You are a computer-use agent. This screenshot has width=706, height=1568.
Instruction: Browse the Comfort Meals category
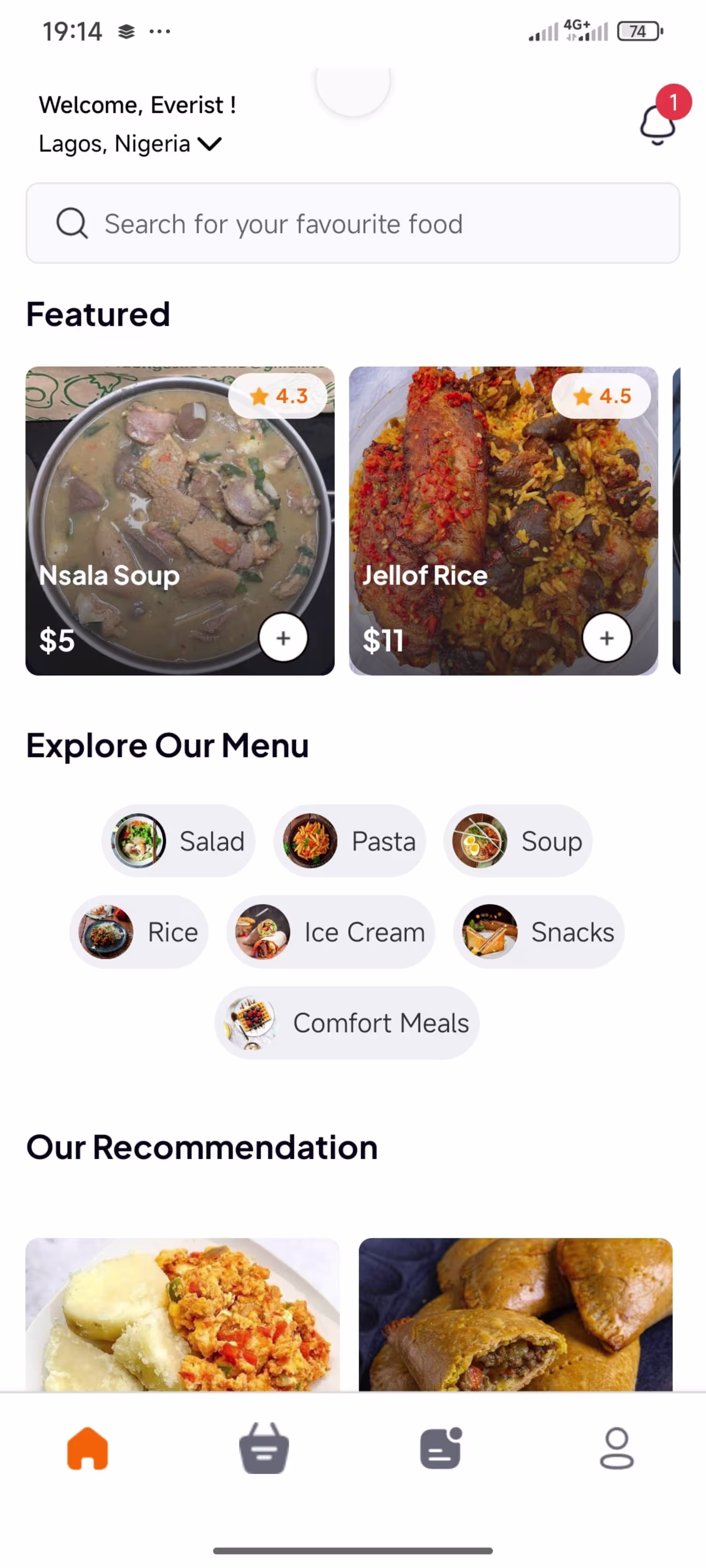click(x=347, y=1023)
